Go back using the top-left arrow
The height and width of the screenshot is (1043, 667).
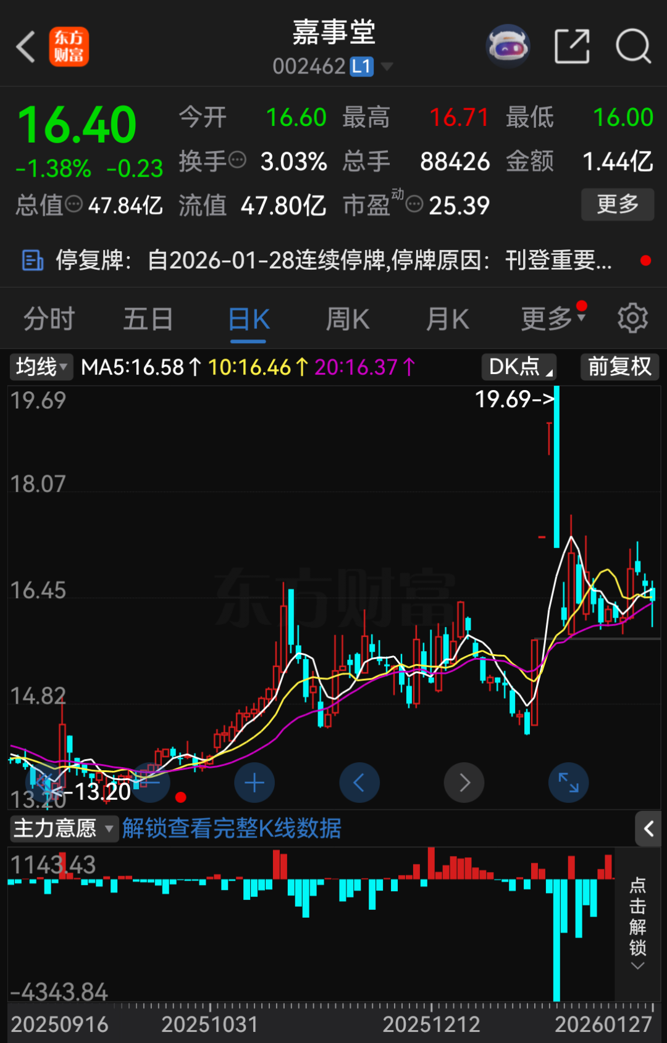(26, 46)
